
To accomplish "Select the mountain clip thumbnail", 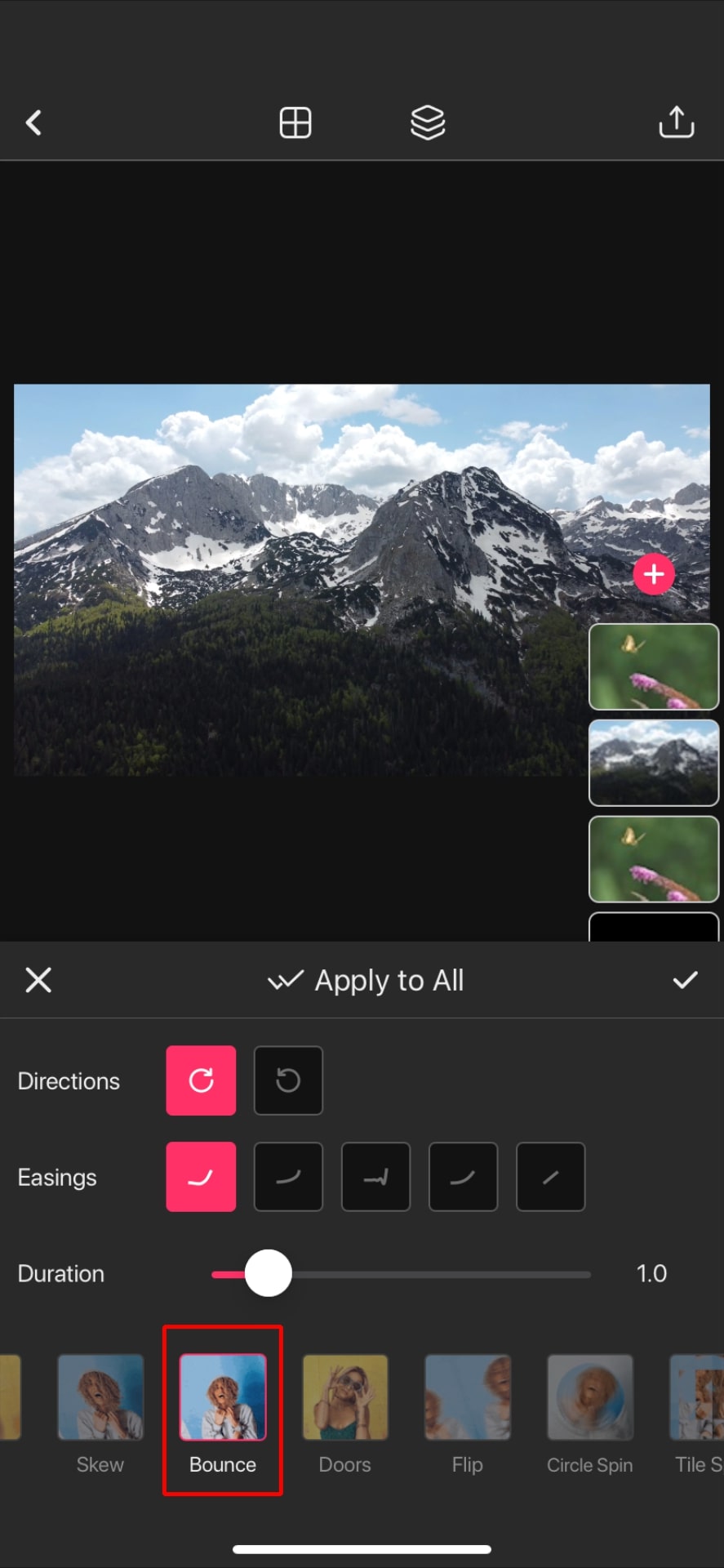I will point(653,762).
